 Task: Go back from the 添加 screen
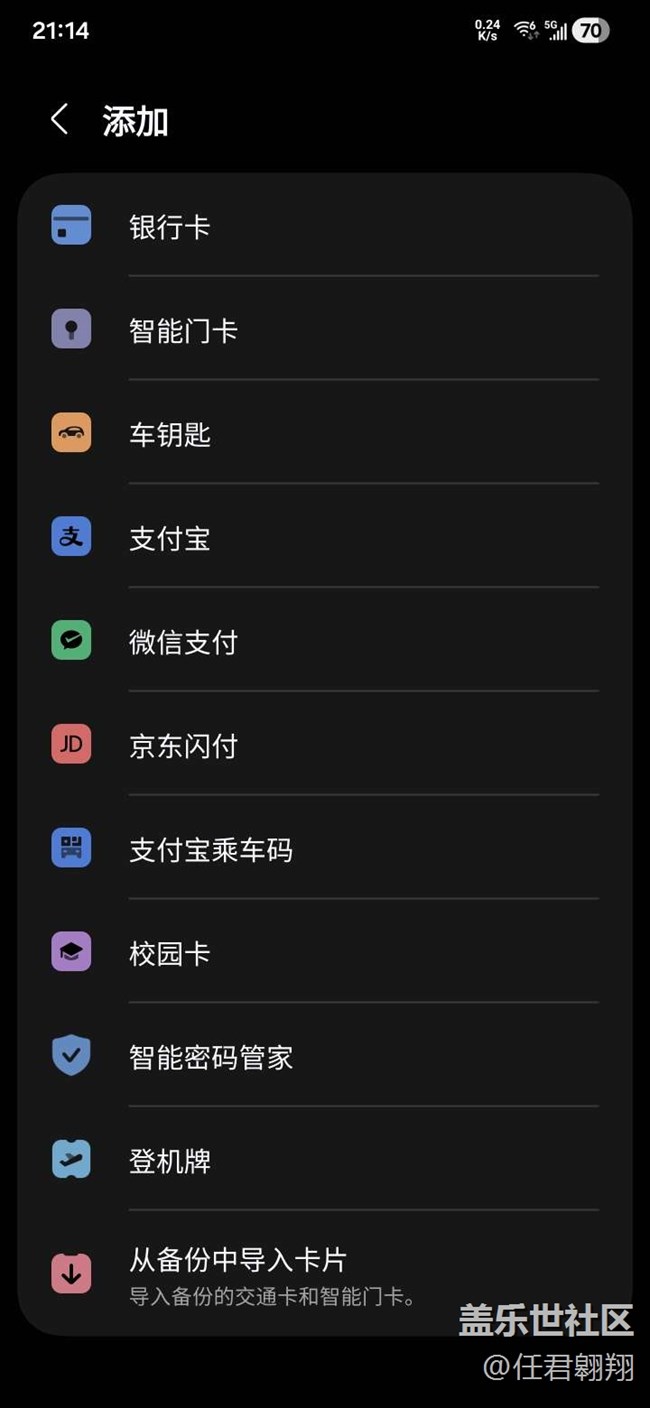pos(60,121)
